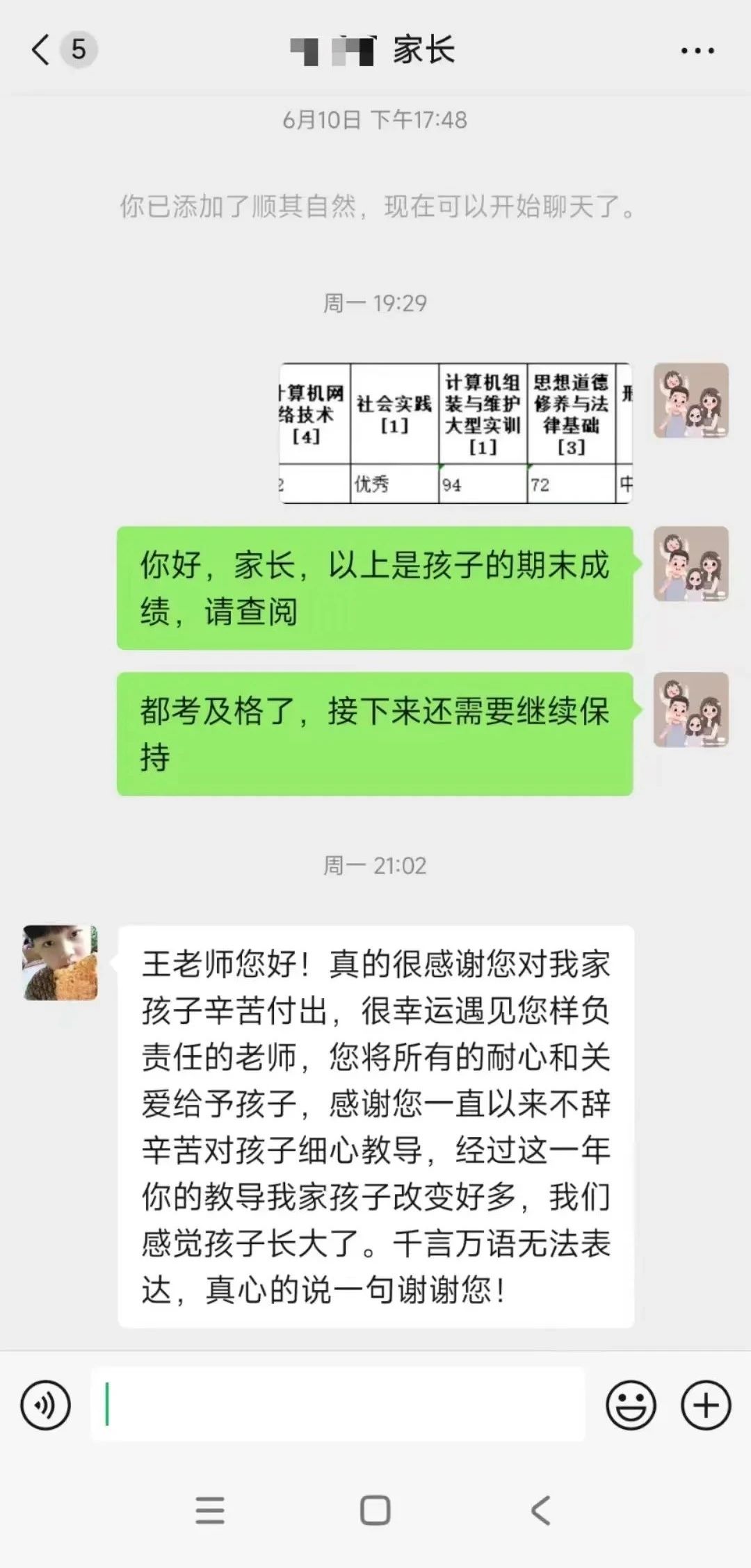Open the plus attachments menu
The height and width of the screenshot is (1568, 751).
pyautogui.click(x=705, y=1405)
